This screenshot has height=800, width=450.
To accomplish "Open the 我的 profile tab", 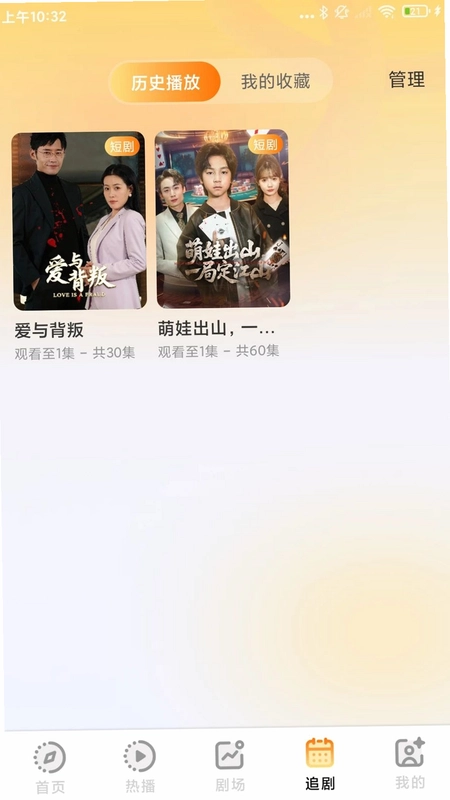I will [410, 763].
